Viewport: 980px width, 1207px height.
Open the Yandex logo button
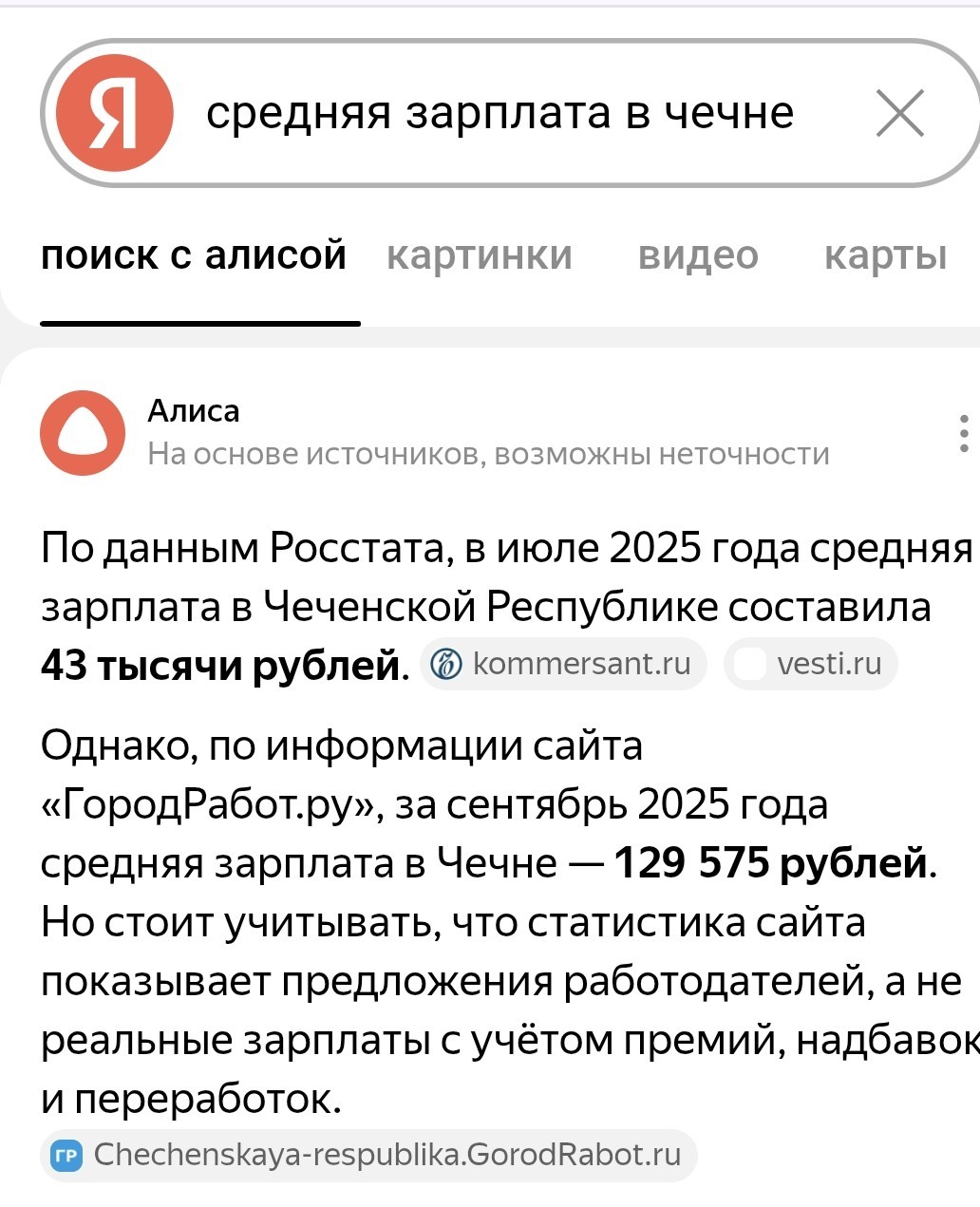click(x=115, y=113)
